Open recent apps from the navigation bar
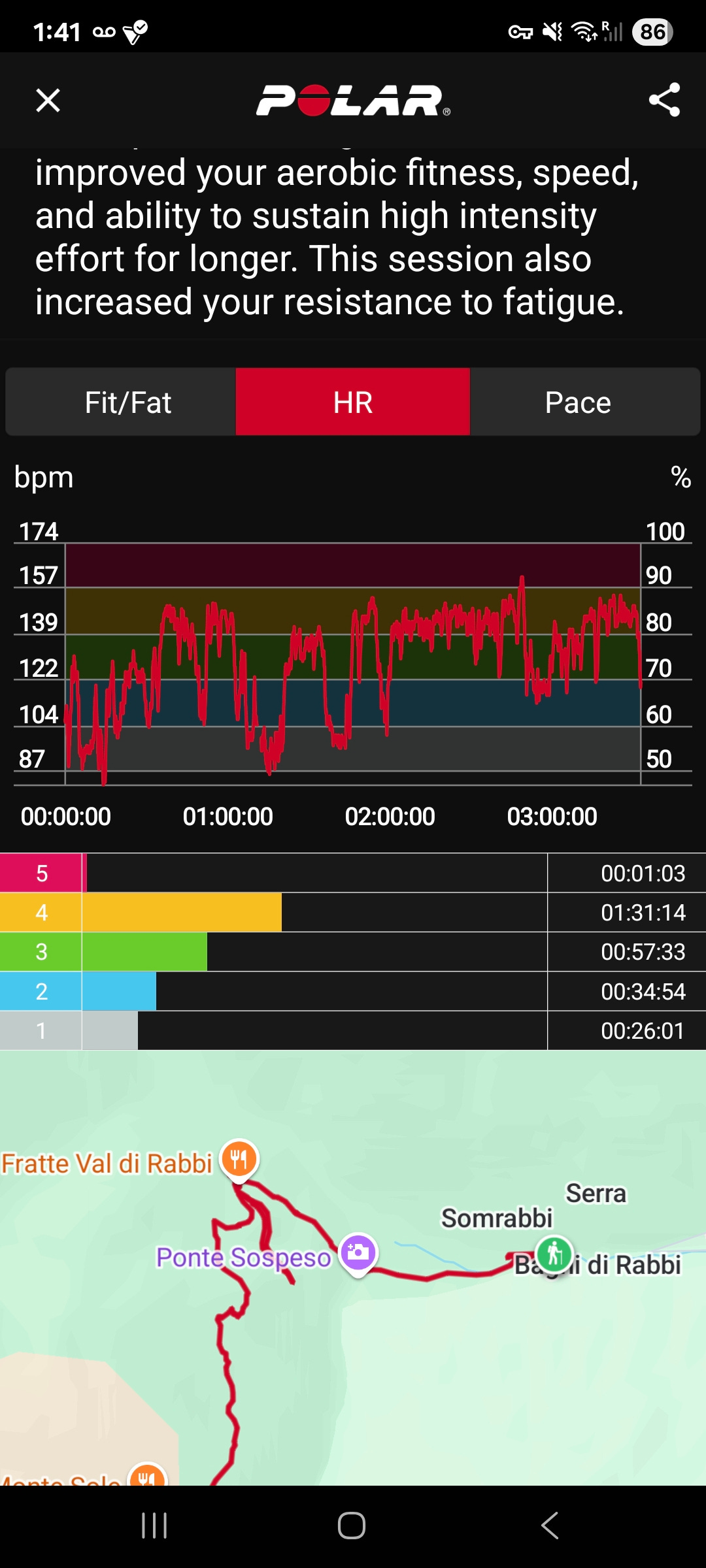 (x=155, y=1526)
